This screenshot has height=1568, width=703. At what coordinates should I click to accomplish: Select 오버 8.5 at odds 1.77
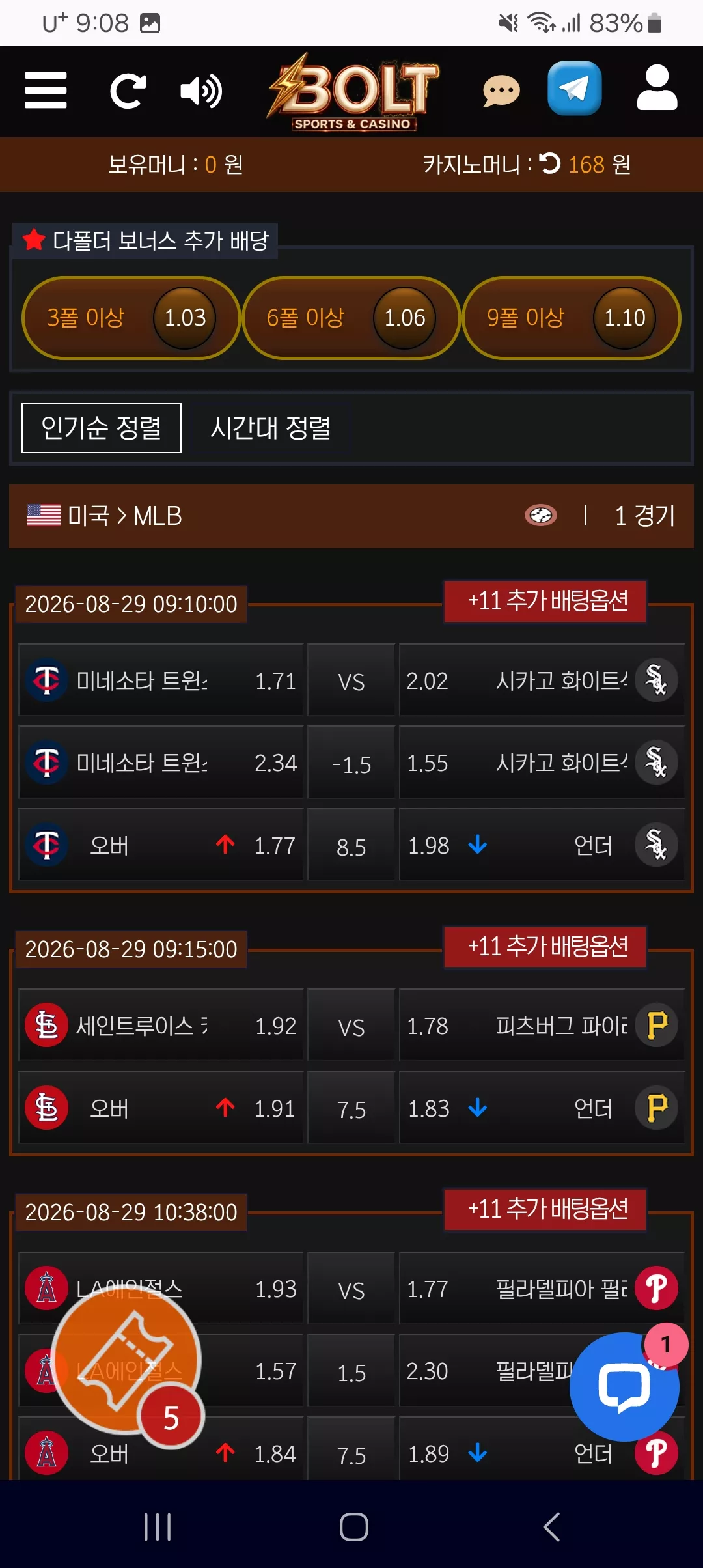[x=161, y=845]
